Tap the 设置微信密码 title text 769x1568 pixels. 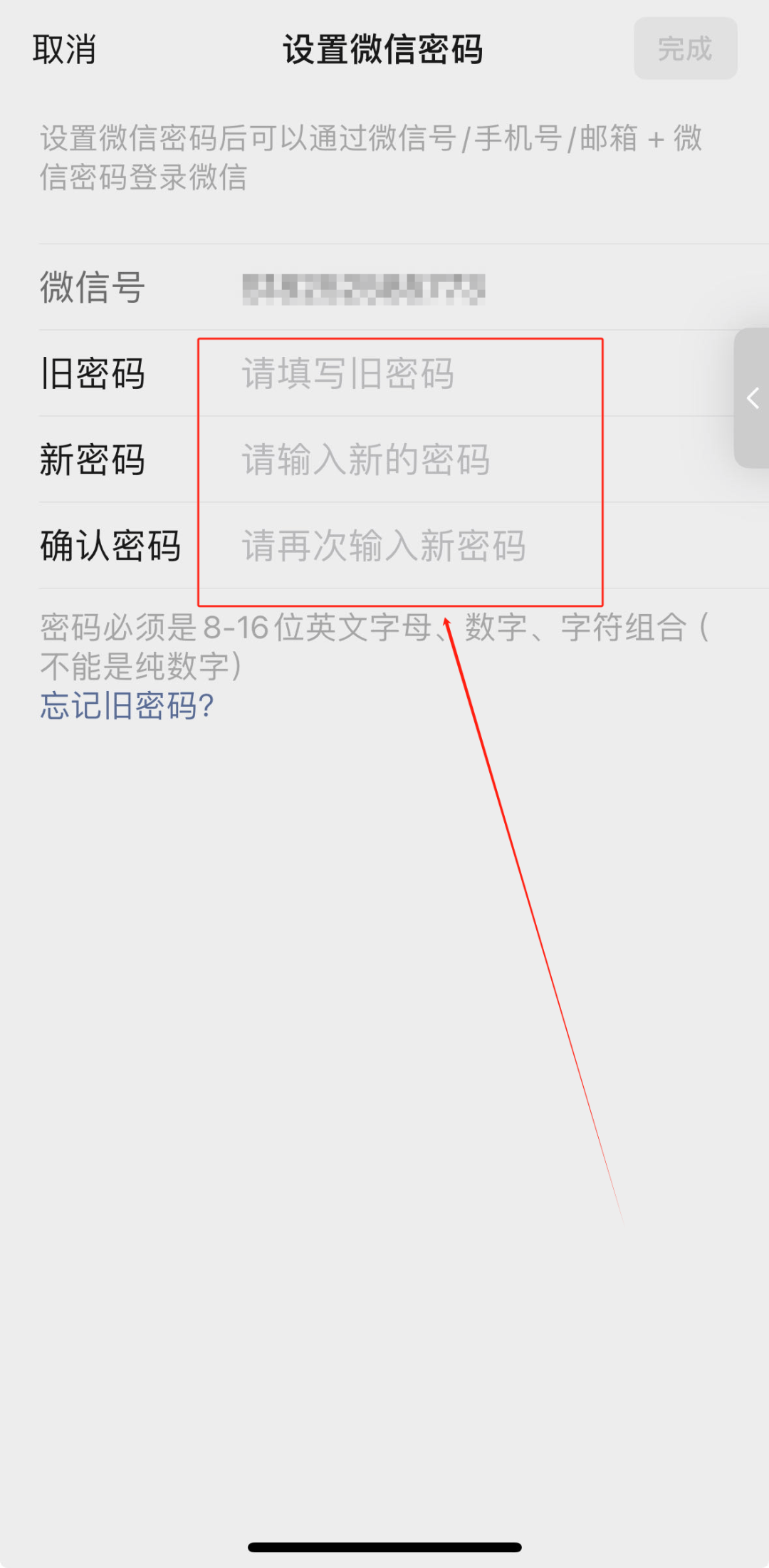click(384, 50)
